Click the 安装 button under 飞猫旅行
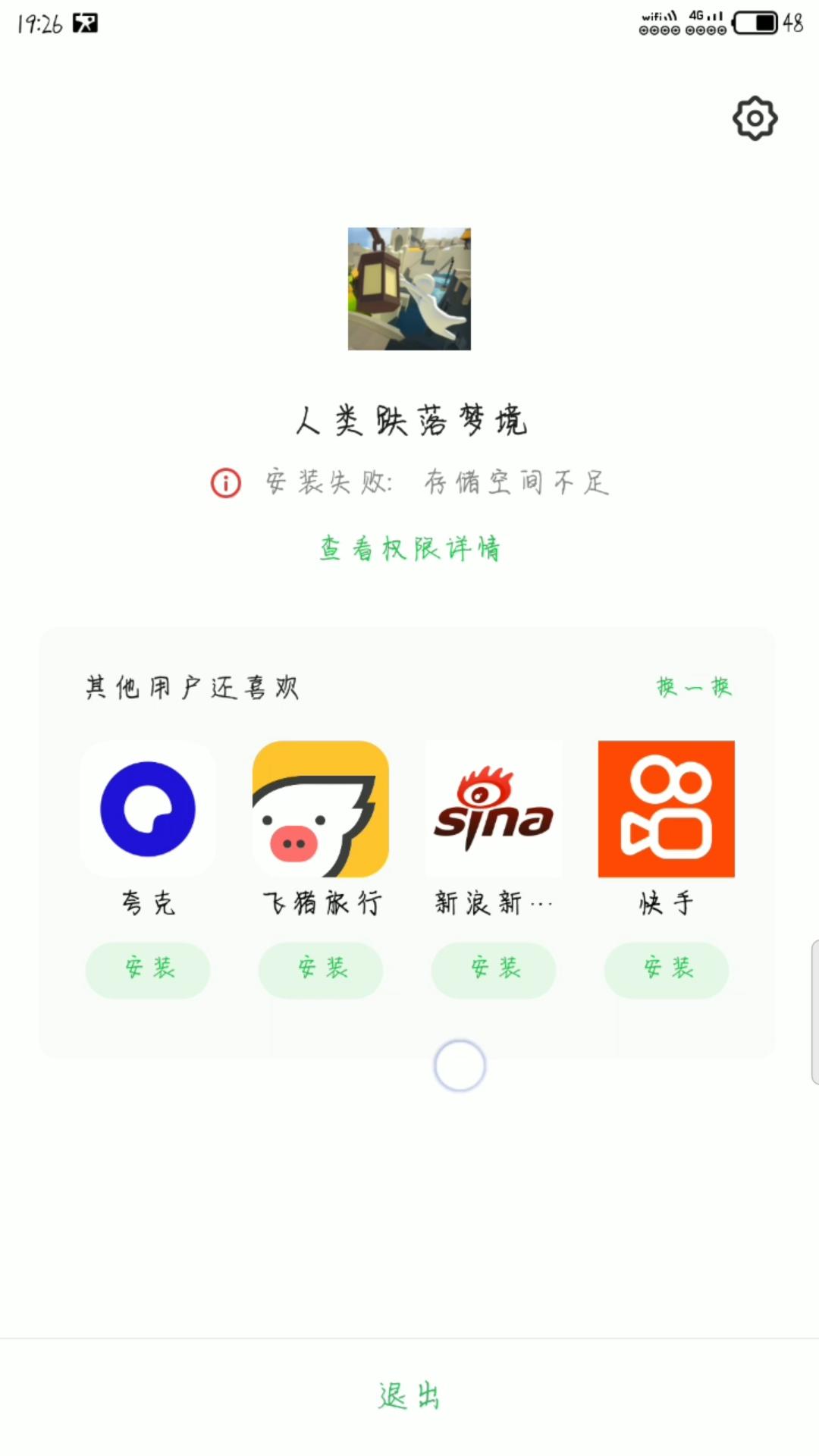The height and width of the screenshot is (1456, 819). (320, 970)
